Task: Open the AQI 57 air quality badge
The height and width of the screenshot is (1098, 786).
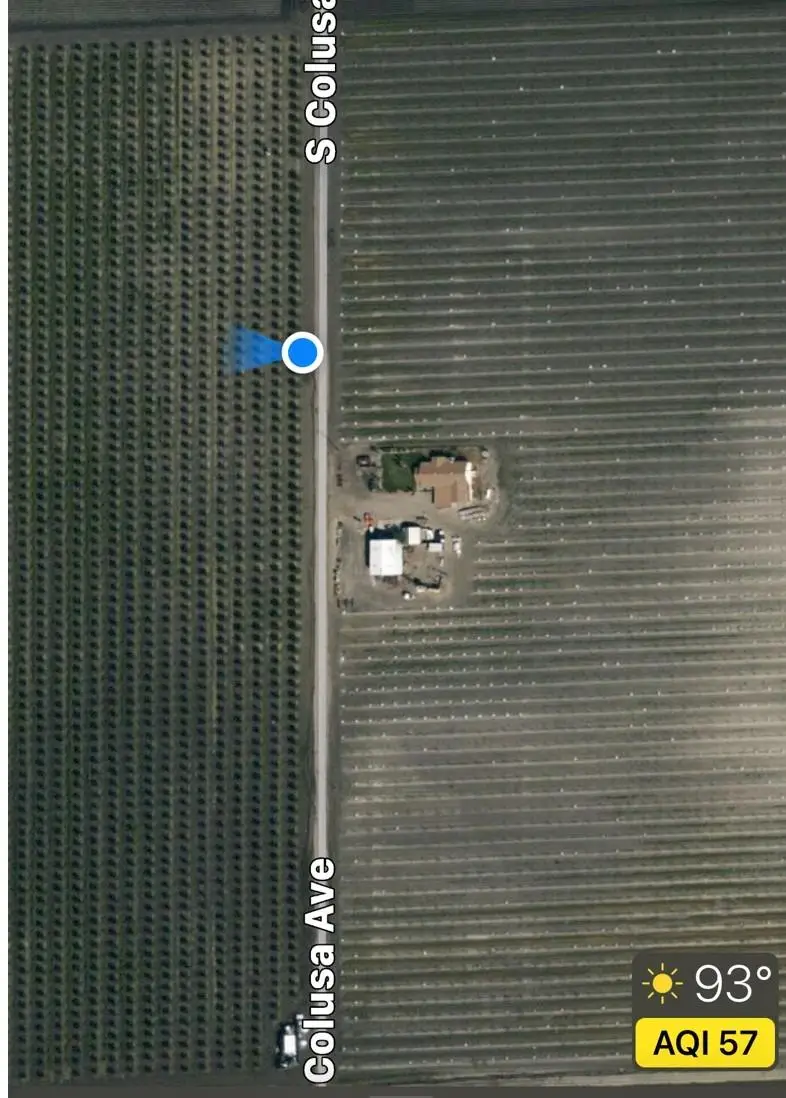Action: pos(706,1043)
